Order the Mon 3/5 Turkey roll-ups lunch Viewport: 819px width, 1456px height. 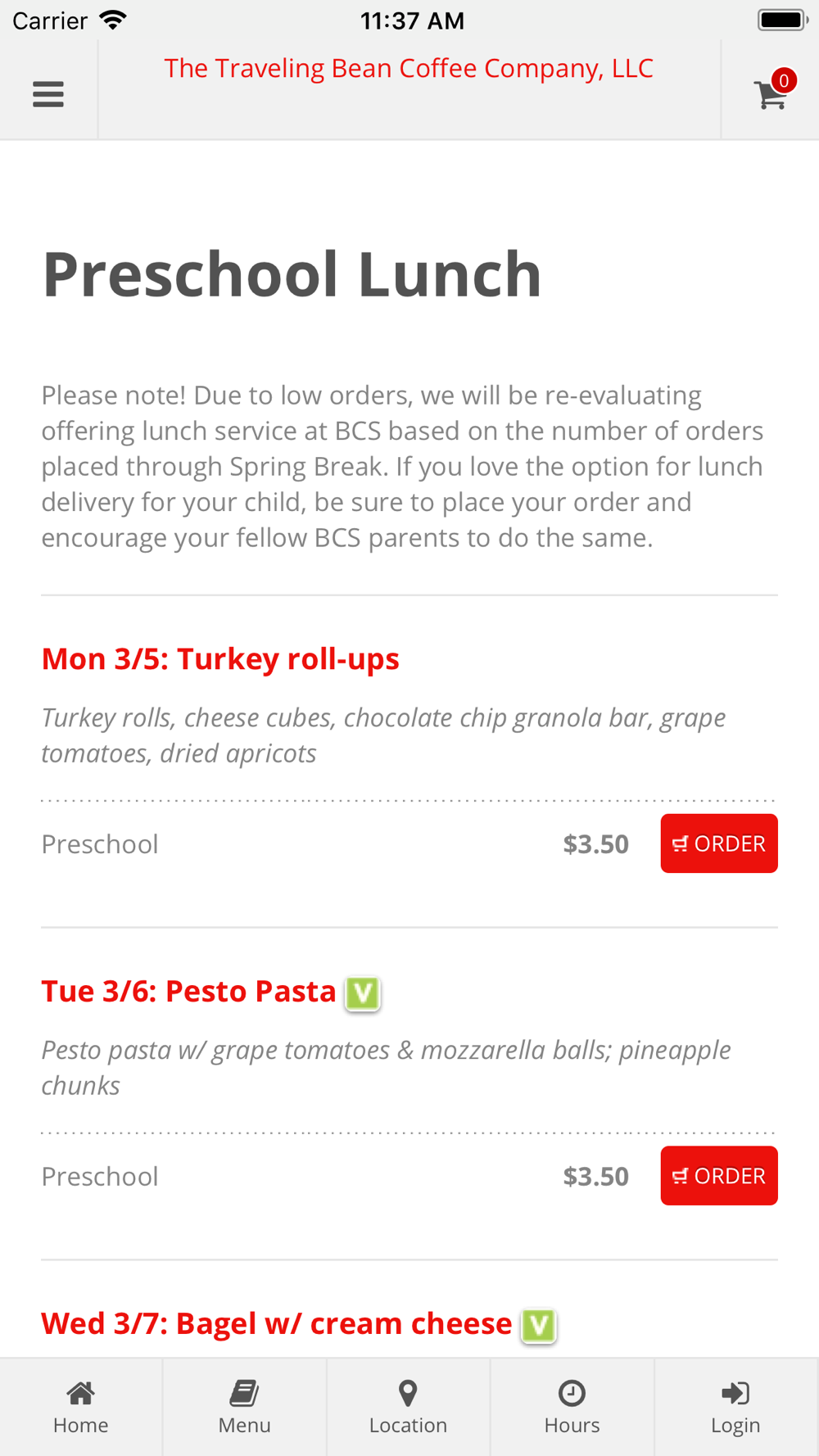click(719, 843)
